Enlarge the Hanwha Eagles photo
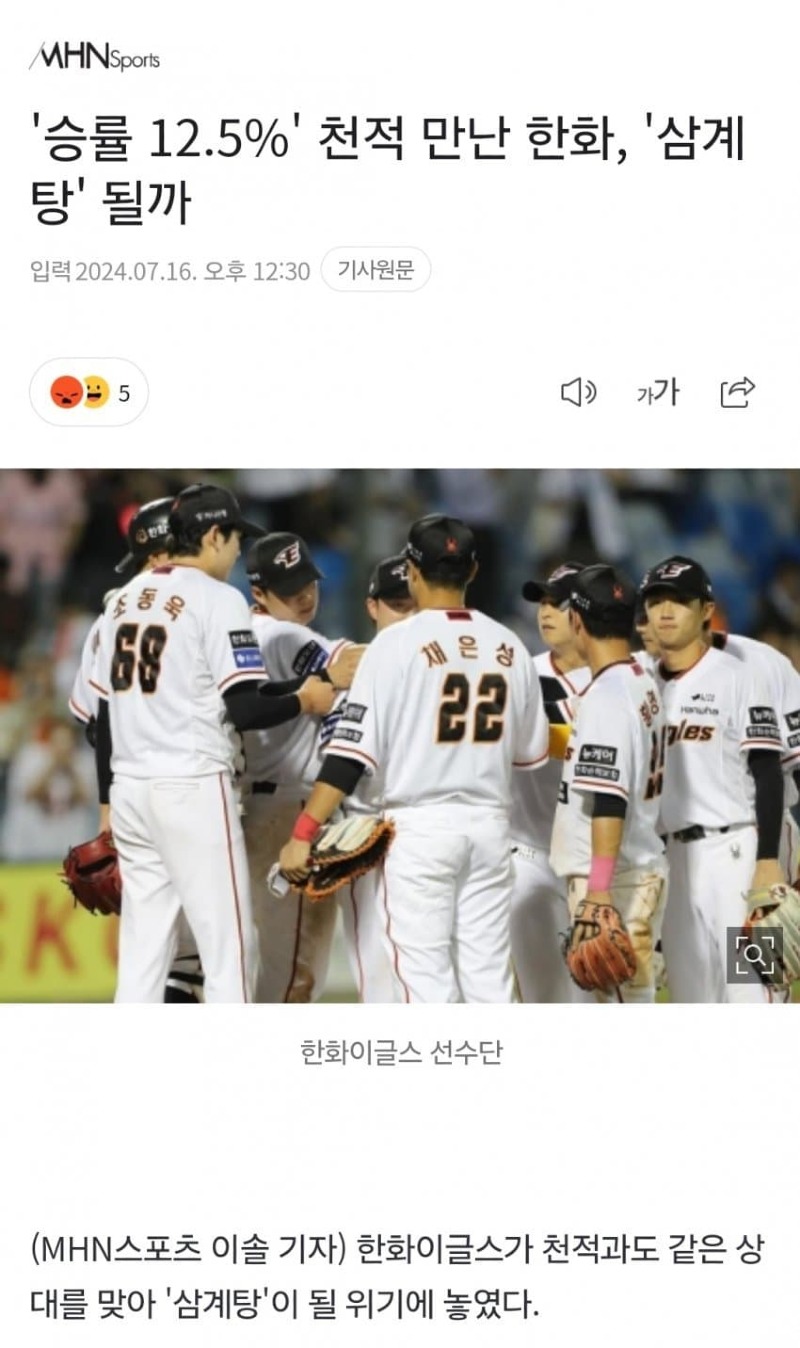Screen dimensions: 800x1348 pos(754,955)
